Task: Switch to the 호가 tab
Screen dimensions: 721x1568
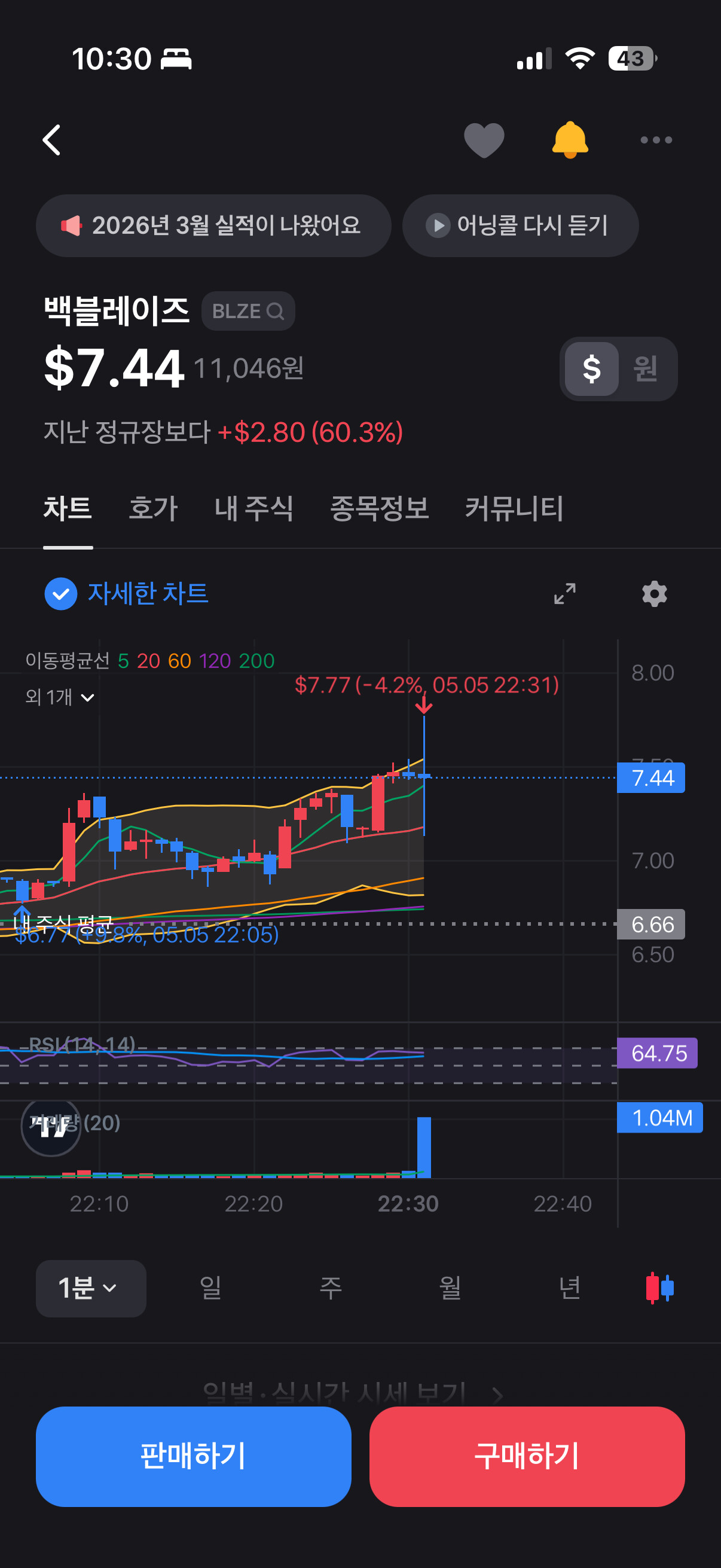Action: click(x=152, y=509)
